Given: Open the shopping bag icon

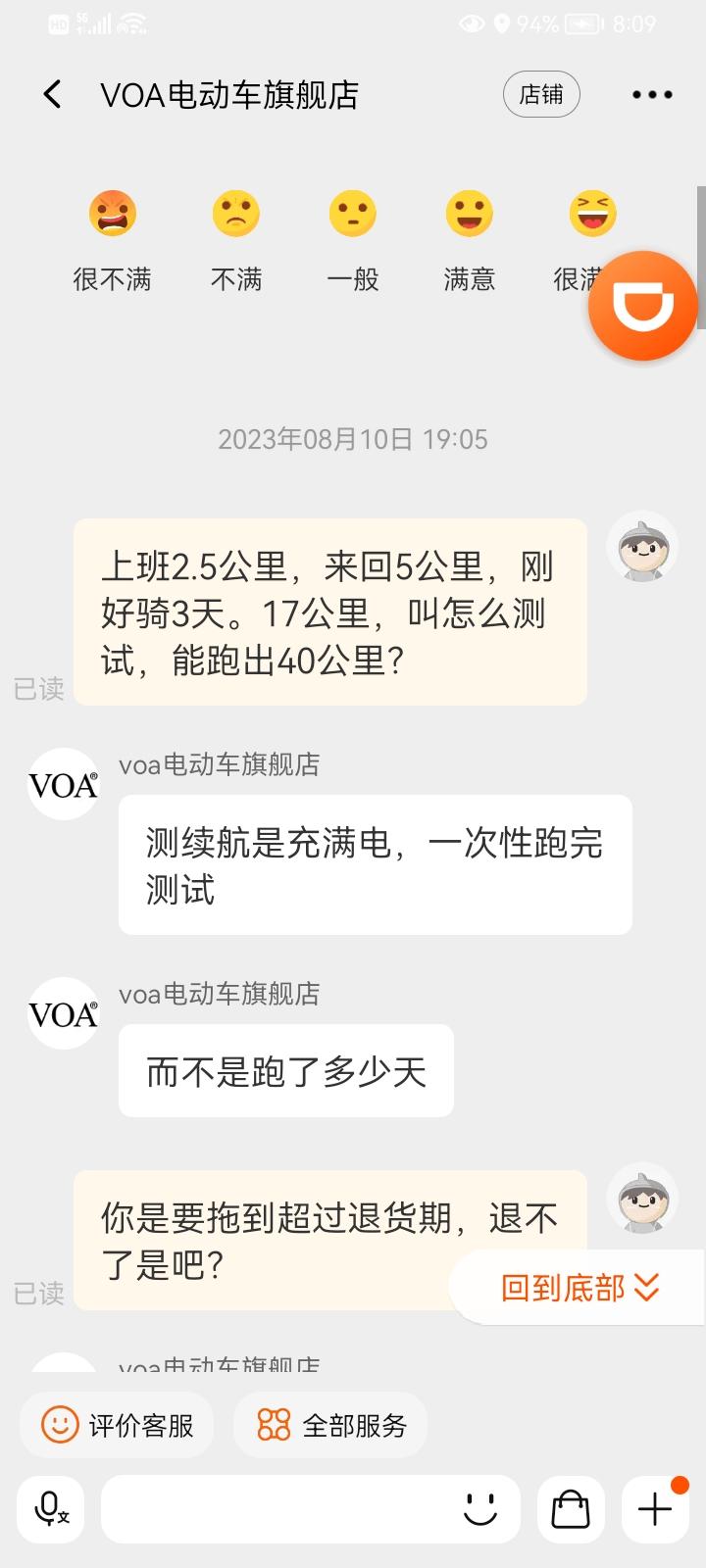Looking at the screenshot, I should 570,1509.
